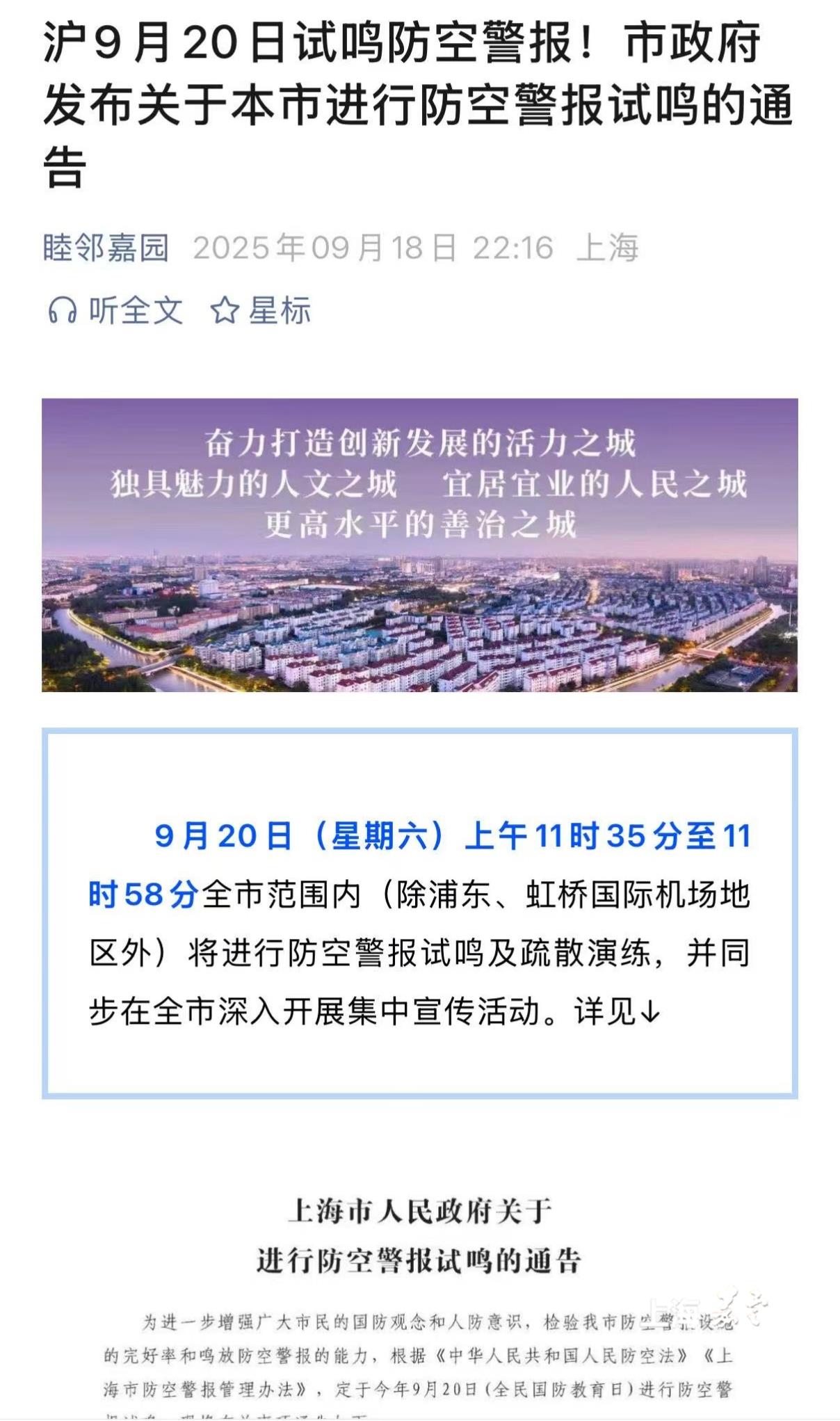Star this account with 星标
The height and width of the screenshot is (1421, 840).
click(261, 310)
